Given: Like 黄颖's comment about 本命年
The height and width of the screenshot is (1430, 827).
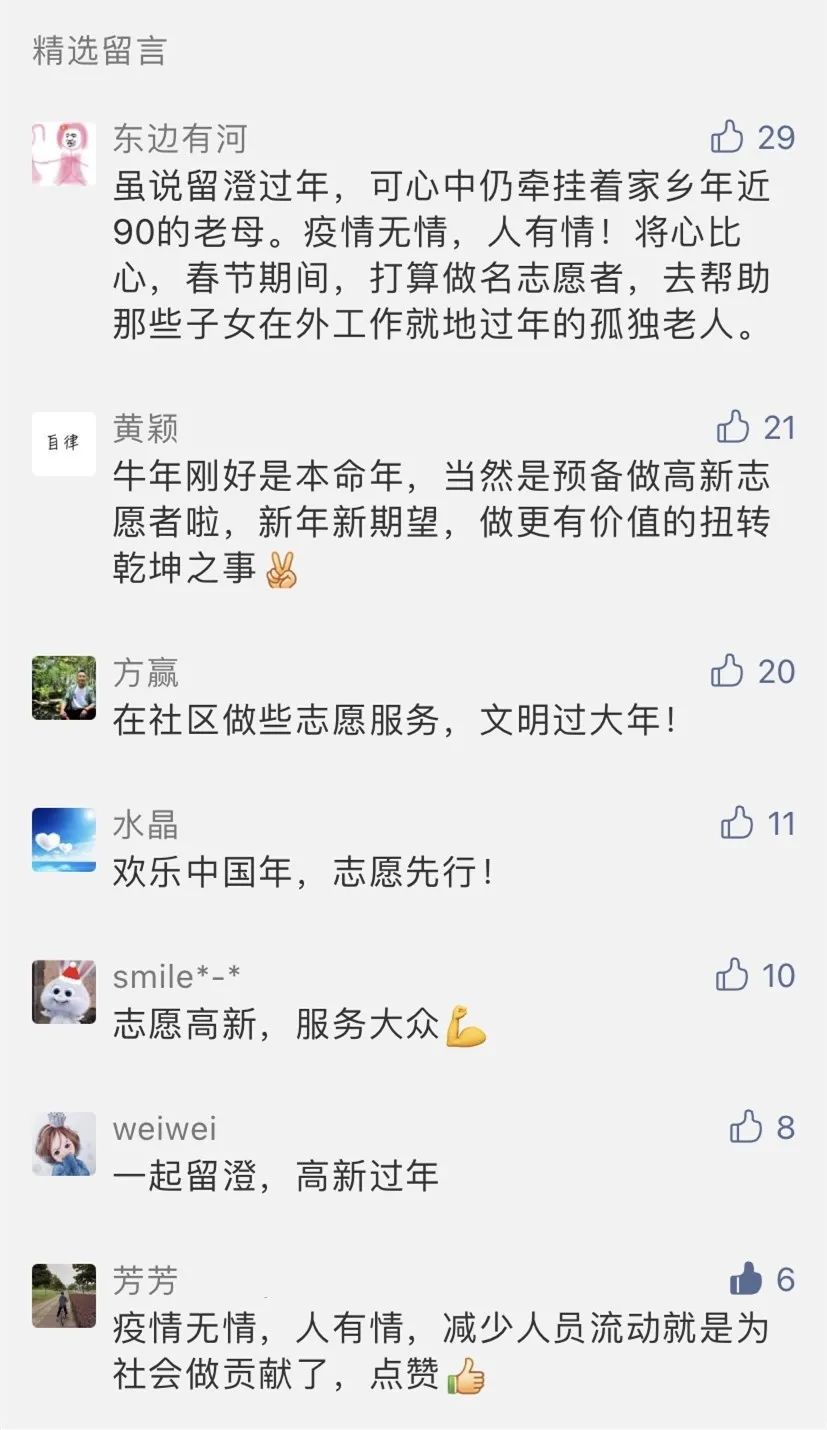Looking at the screenshot, I should tap(733, 427).
